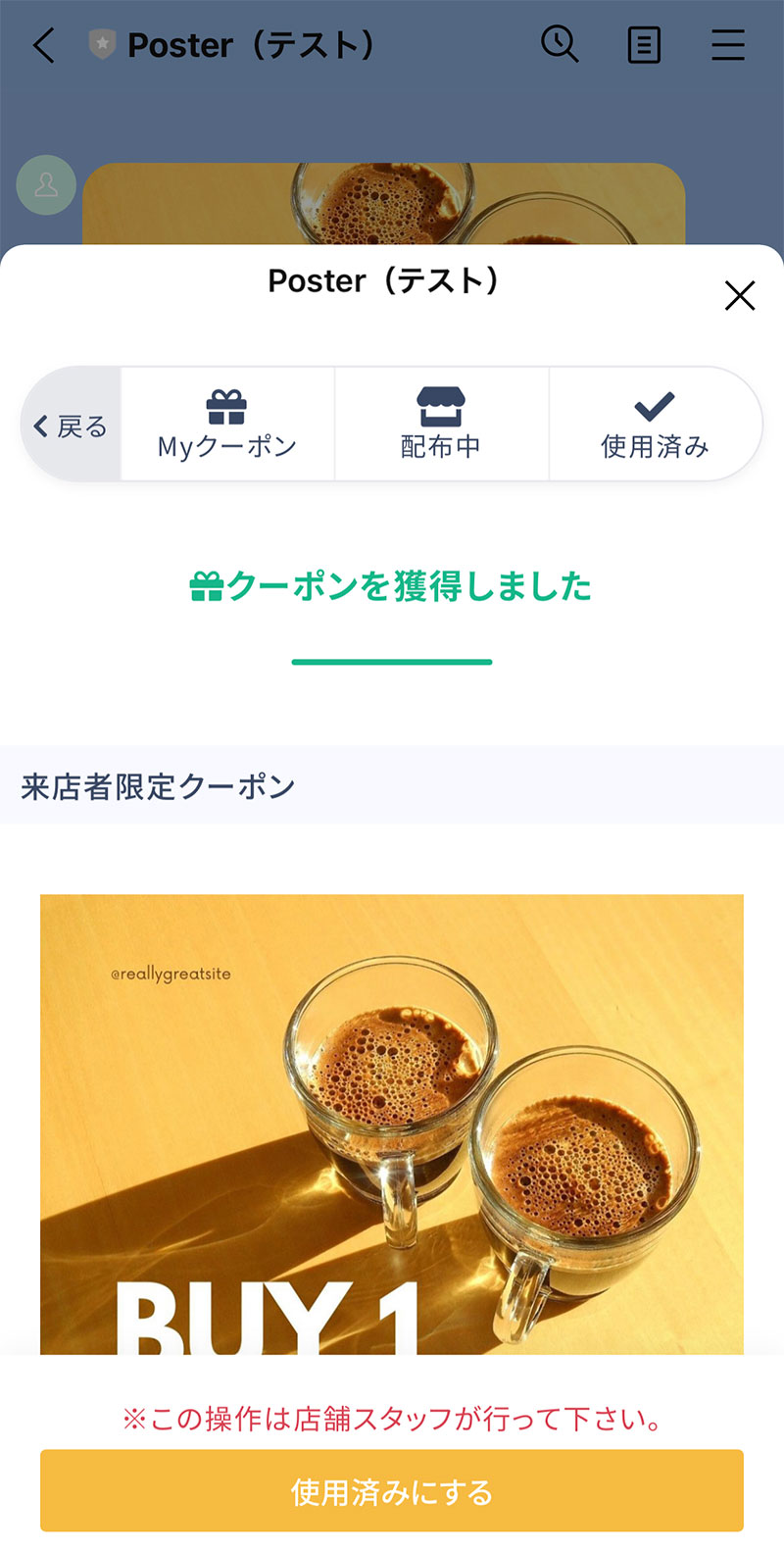Open the notes icon in header
This screenshot has width=784, height=1551.
pos(644,45)
